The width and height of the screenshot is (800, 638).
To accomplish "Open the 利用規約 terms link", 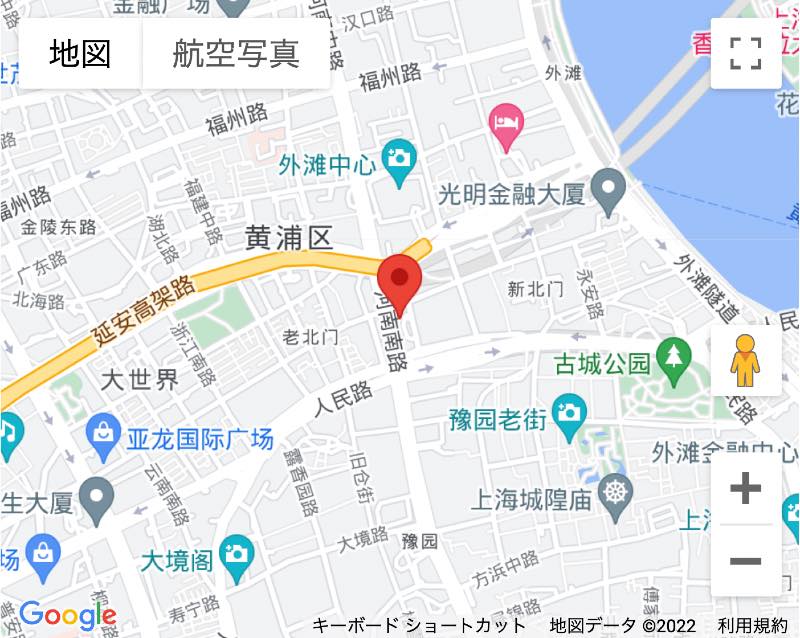I will (753, 626).
